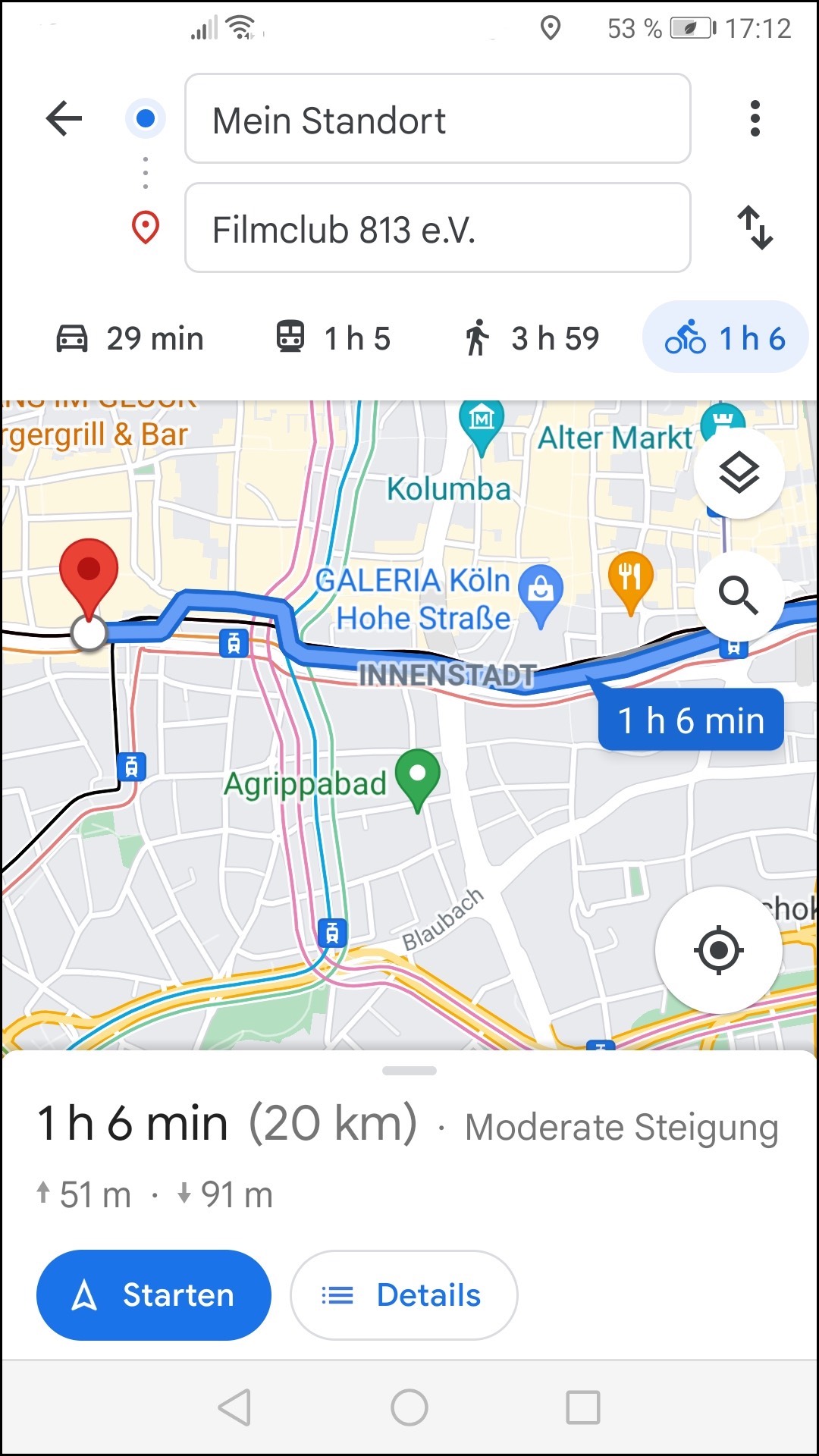This screenshot has height=1456, width=819.
Task: Edit the Mein Standort start field
Action: 438,119
